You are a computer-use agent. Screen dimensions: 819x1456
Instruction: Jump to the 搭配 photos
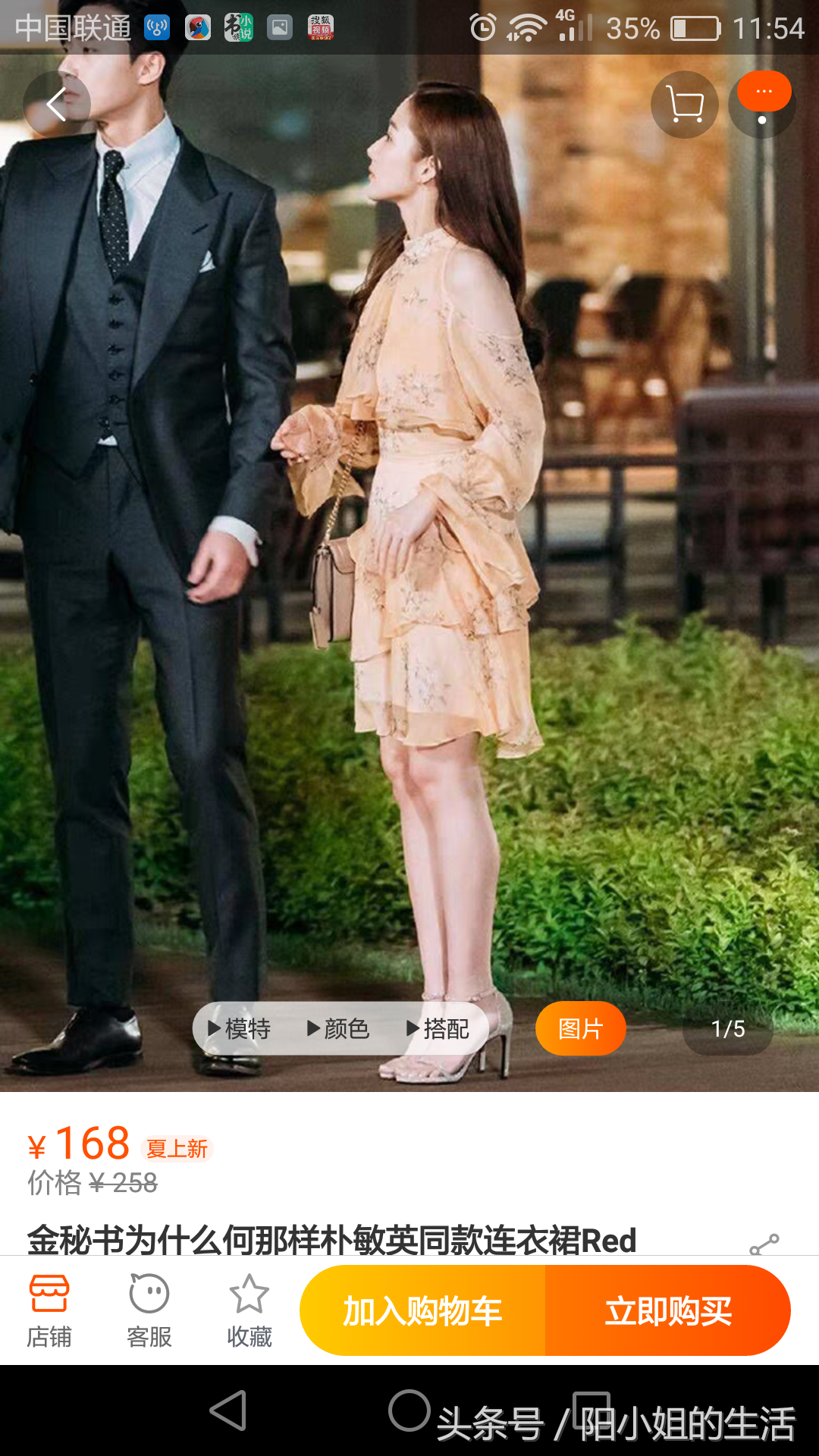[438, 1028]
